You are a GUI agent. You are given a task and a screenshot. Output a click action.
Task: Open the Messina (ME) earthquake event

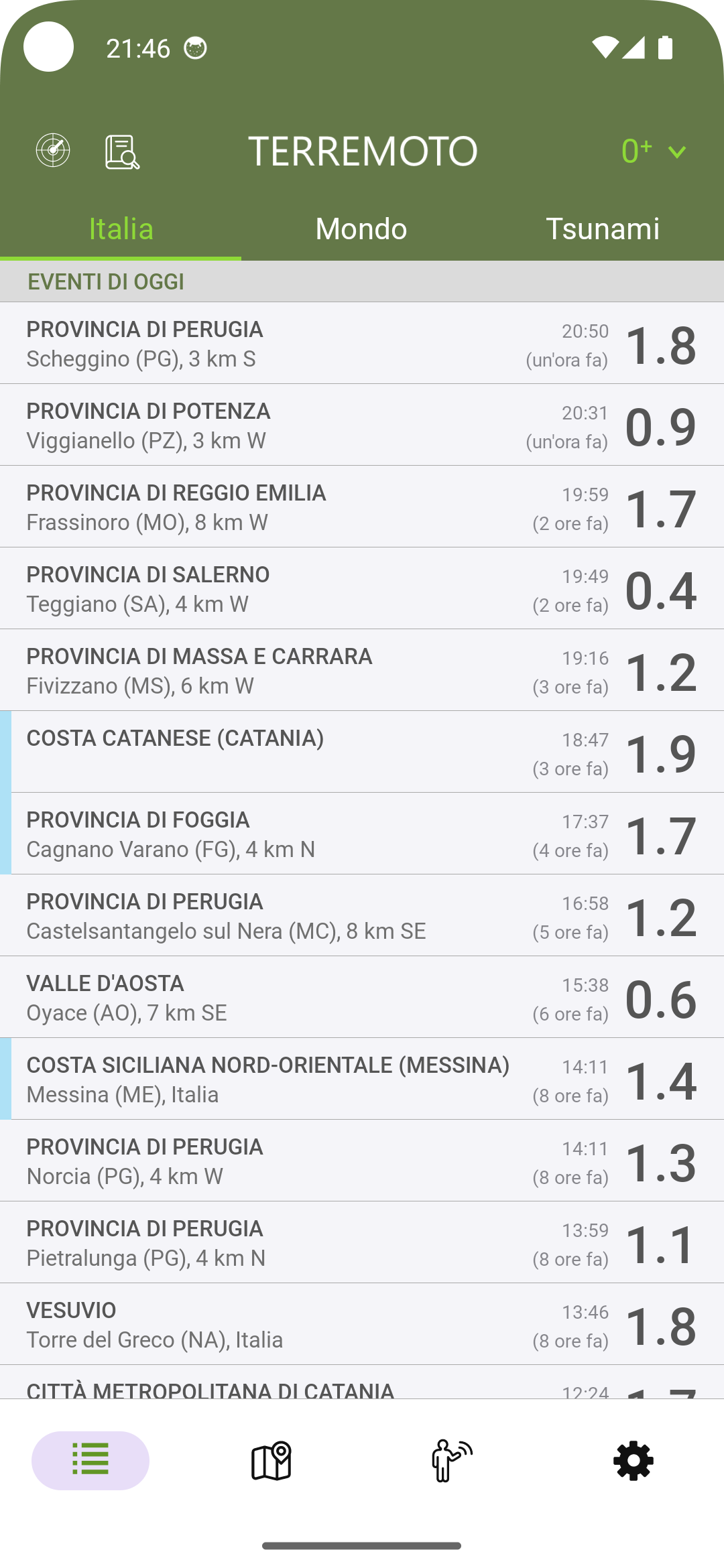[362, 1080]
